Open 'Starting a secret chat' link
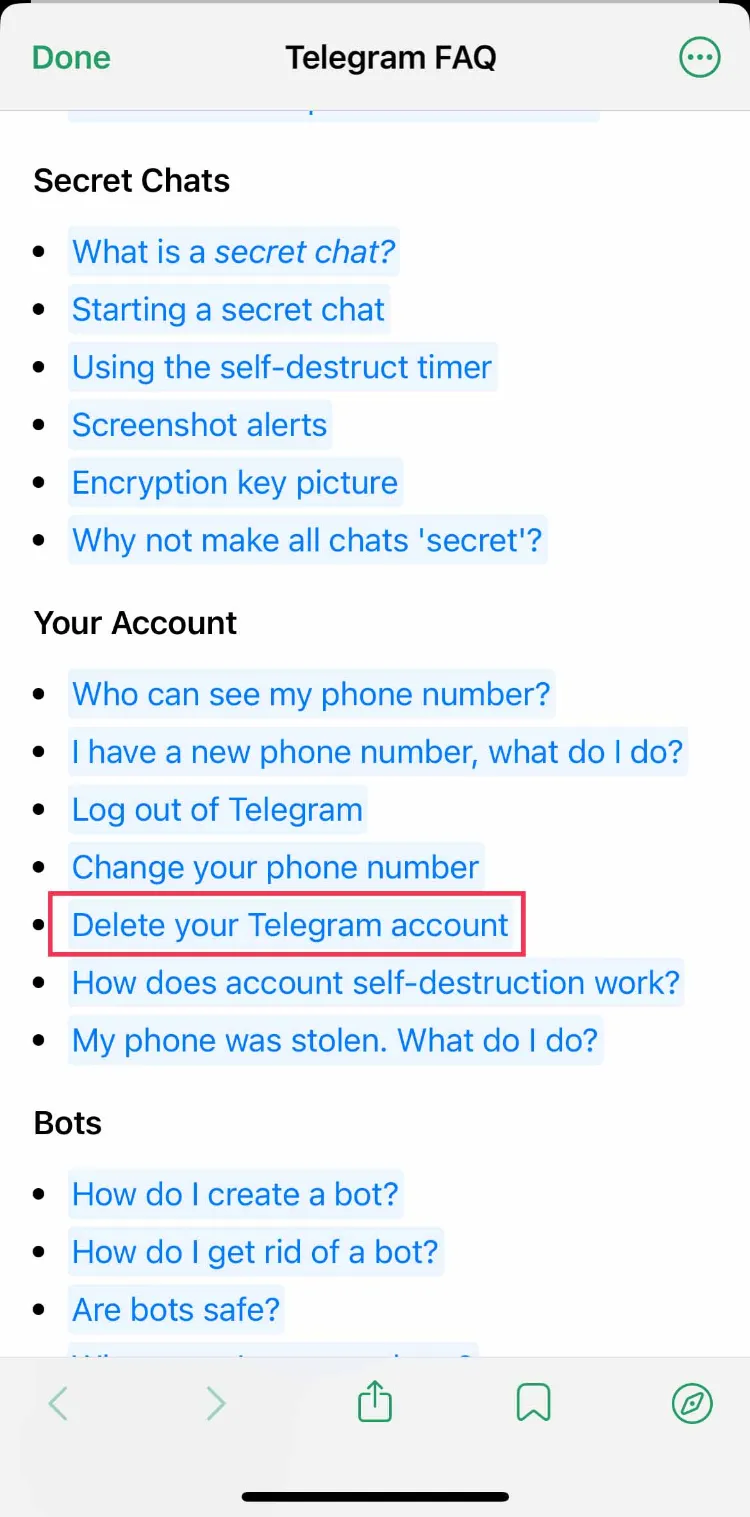Image resolution: width=750 pixels, height=1517 pixels. pyautogui.click(x=228, y=309)
